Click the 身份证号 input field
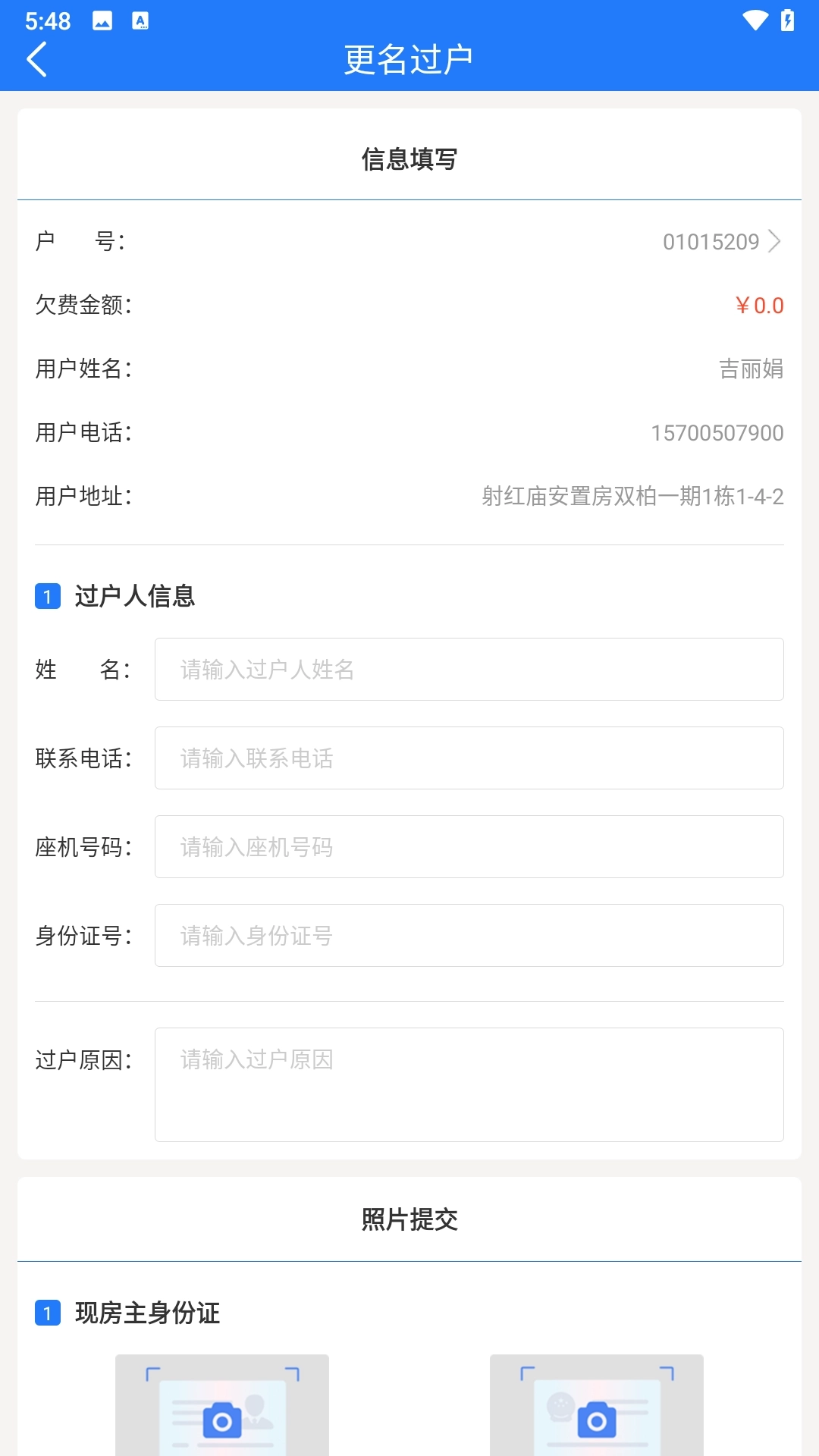Viewport: 819px width, 1456px height. click(x=469, y=935)
